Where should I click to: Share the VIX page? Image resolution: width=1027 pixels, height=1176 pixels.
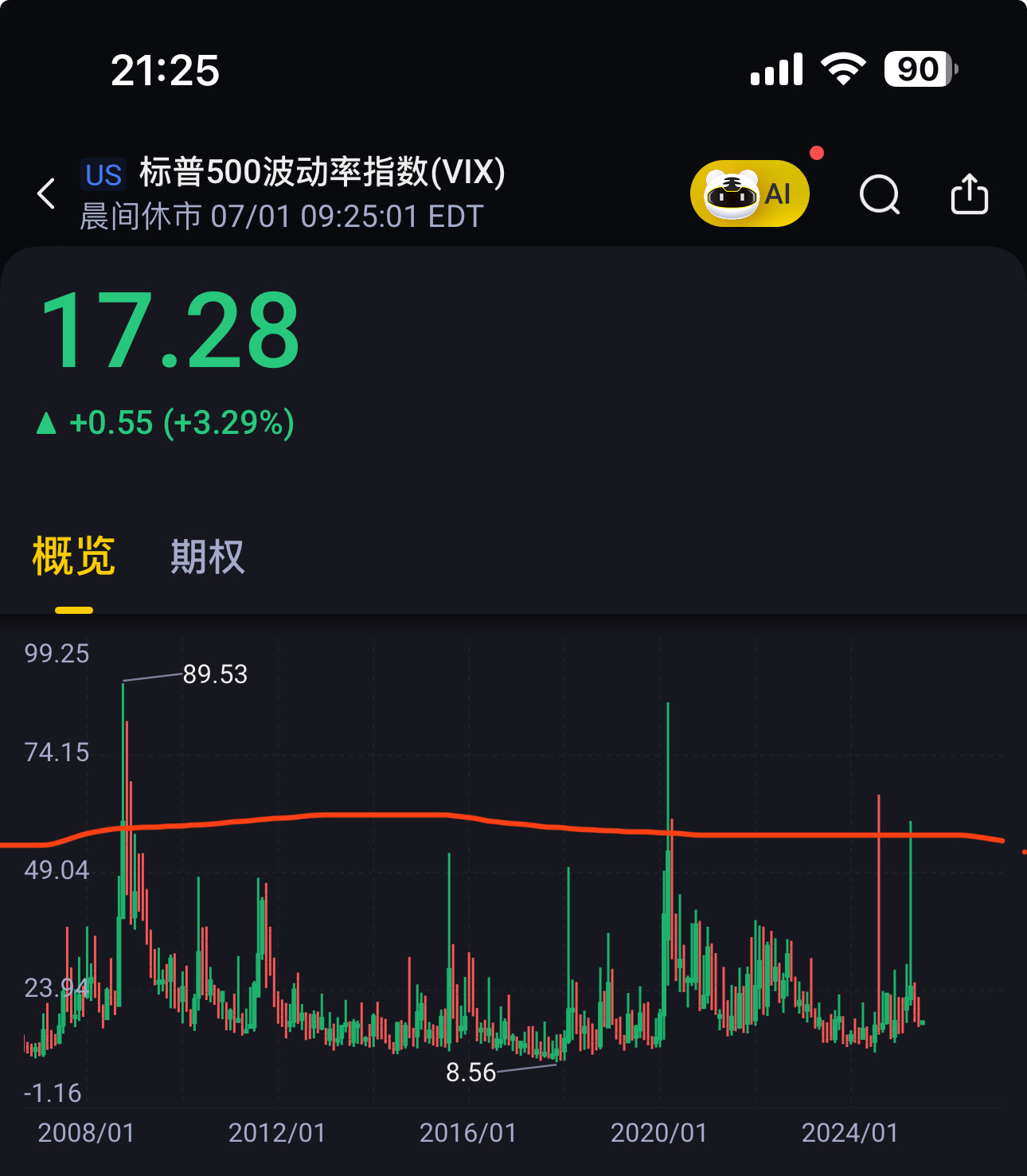[x=970, y=193]
